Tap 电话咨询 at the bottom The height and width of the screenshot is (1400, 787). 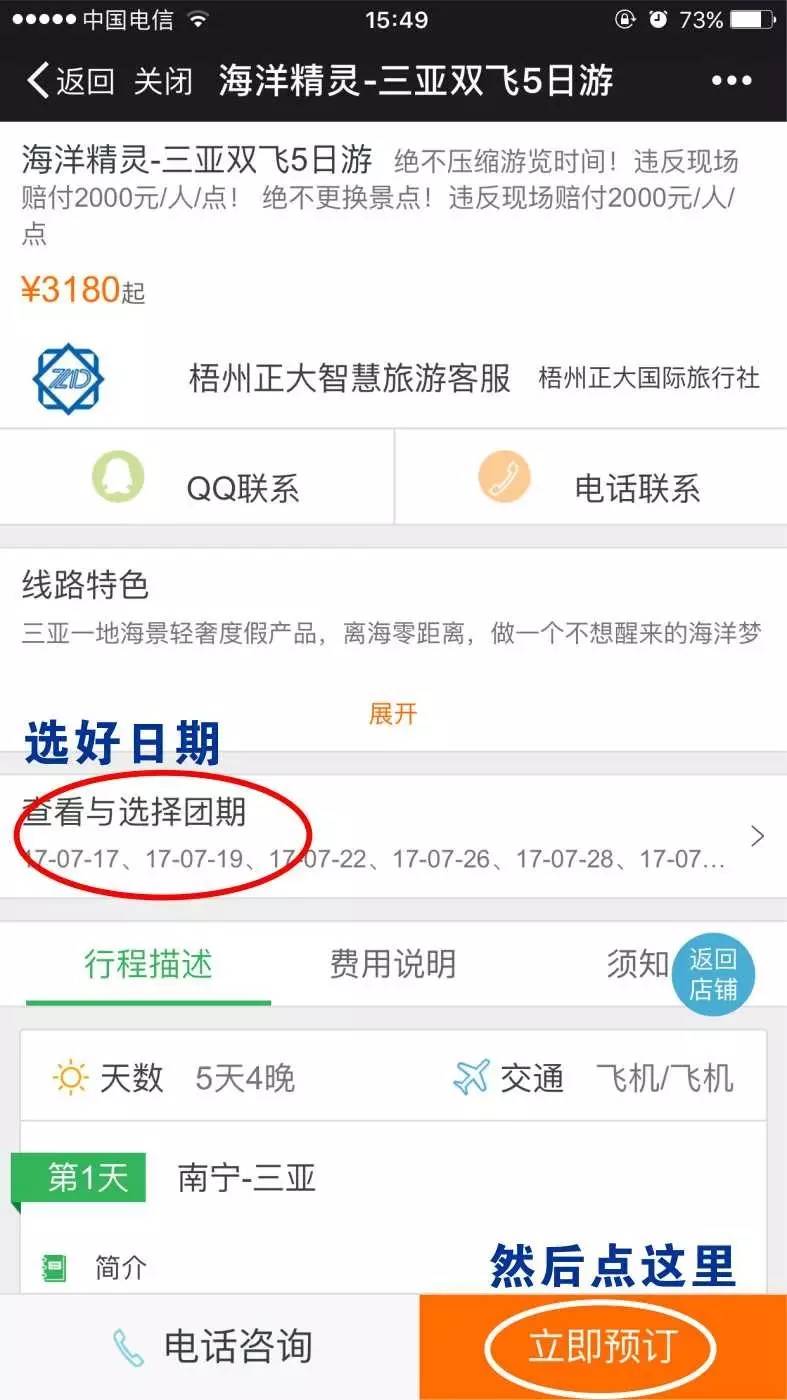tap(210, 1347)
